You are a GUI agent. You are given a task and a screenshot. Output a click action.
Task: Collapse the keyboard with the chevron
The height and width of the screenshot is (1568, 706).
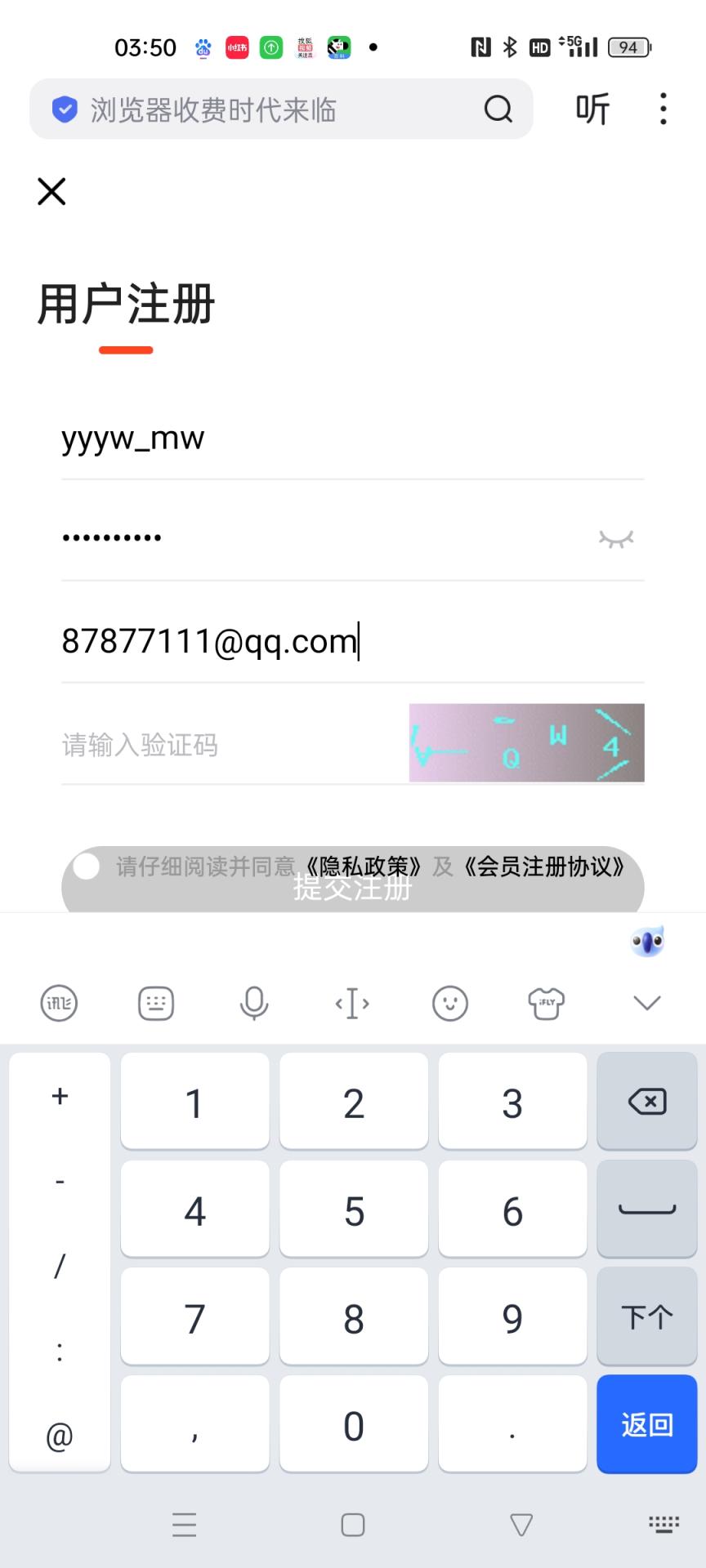click(x=646, y=1003)
